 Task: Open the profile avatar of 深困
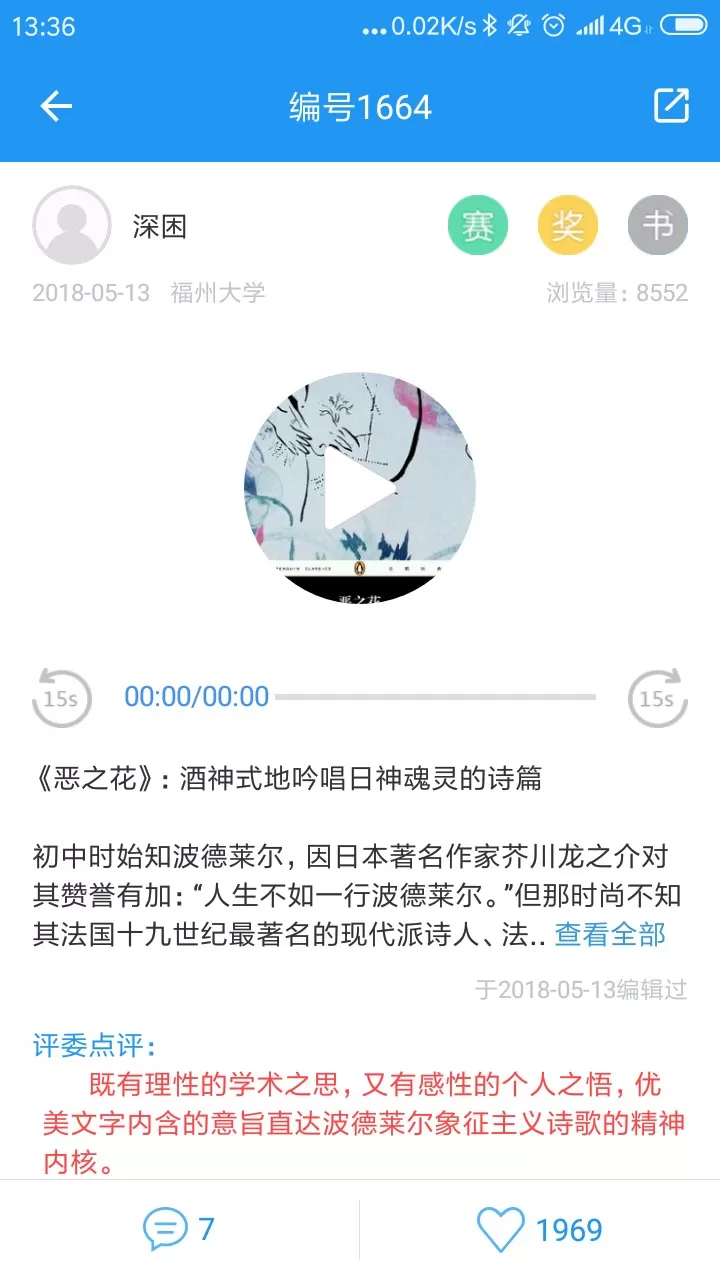[72, 225]
